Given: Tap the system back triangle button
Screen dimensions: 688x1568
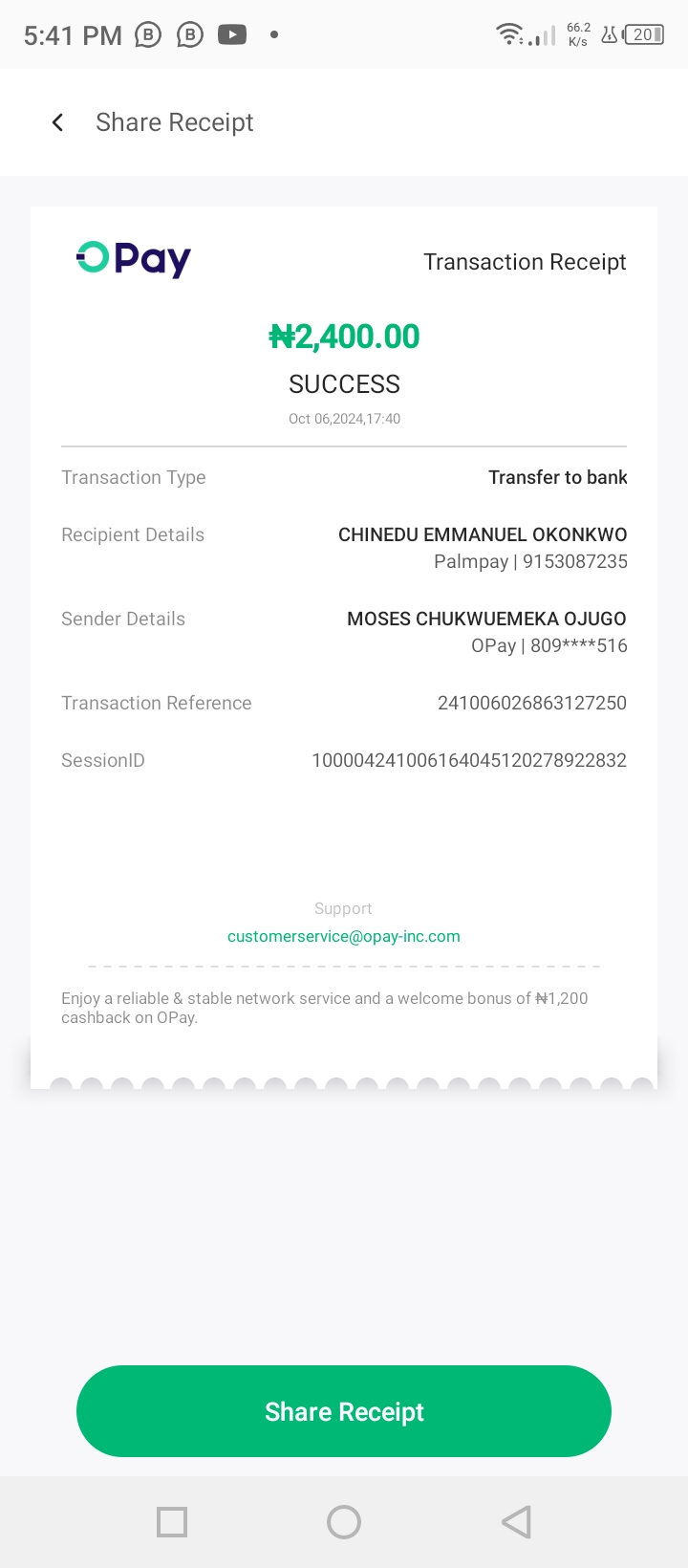Looking at the screenshot, I should (x=516, y=1522).
